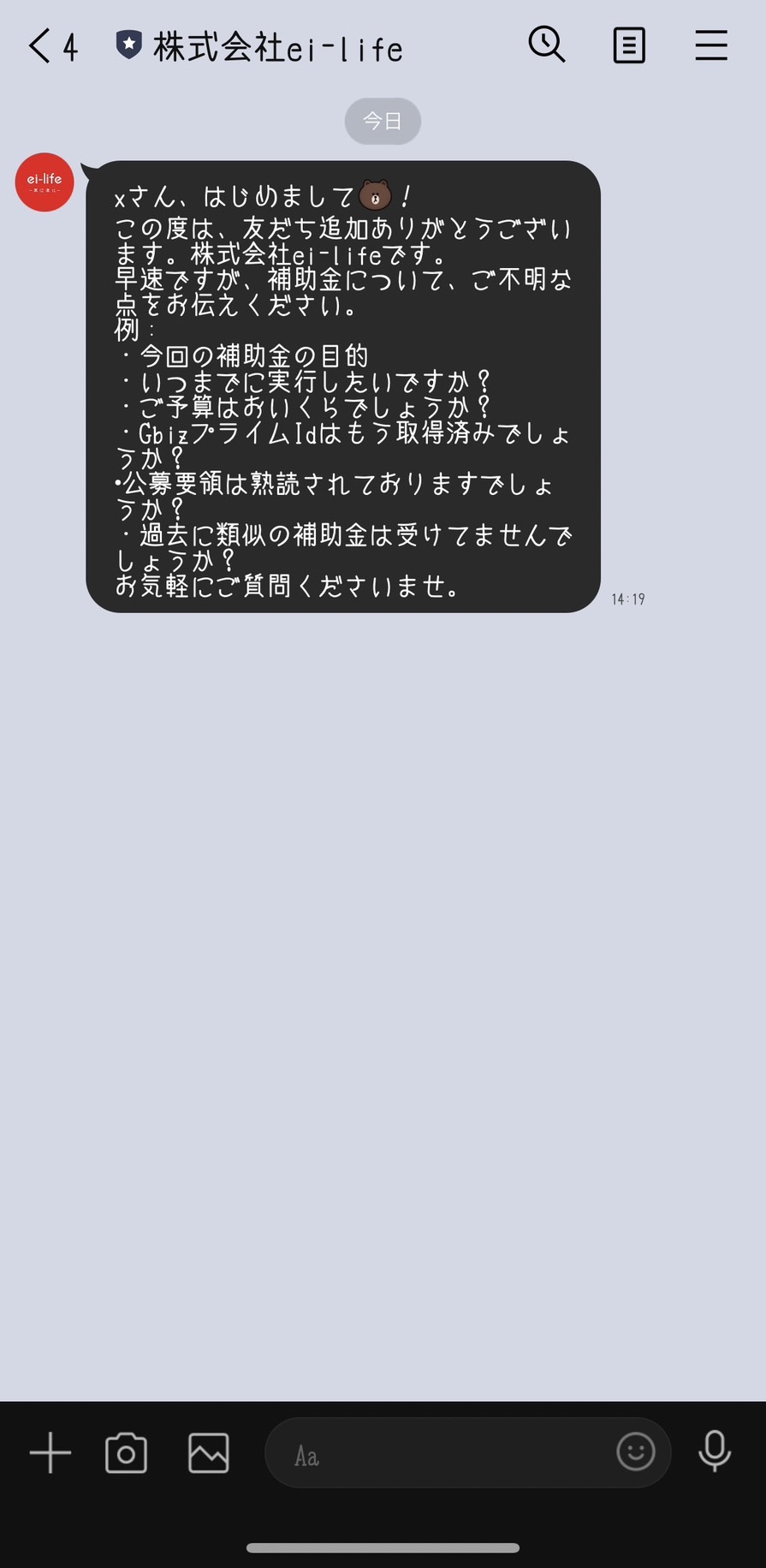Open the chat settings hamburger menu
This screenshot has width=766, height=1568.
[x=710, y=46]
